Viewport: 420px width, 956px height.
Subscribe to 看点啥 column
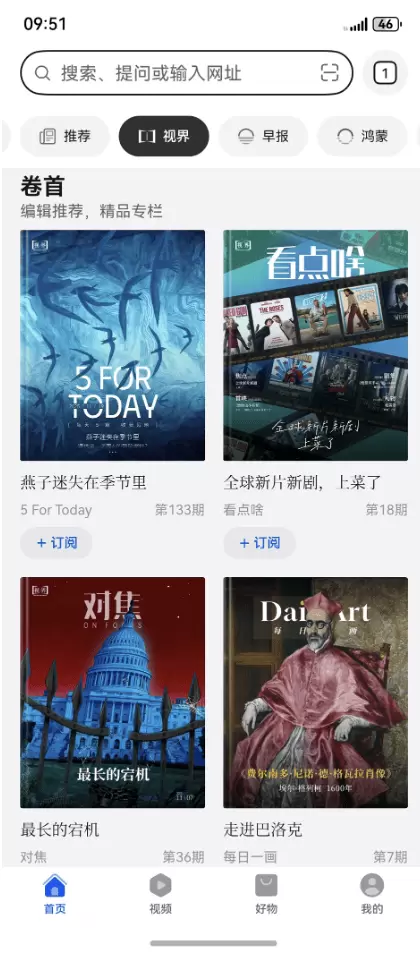coord(260,543)
